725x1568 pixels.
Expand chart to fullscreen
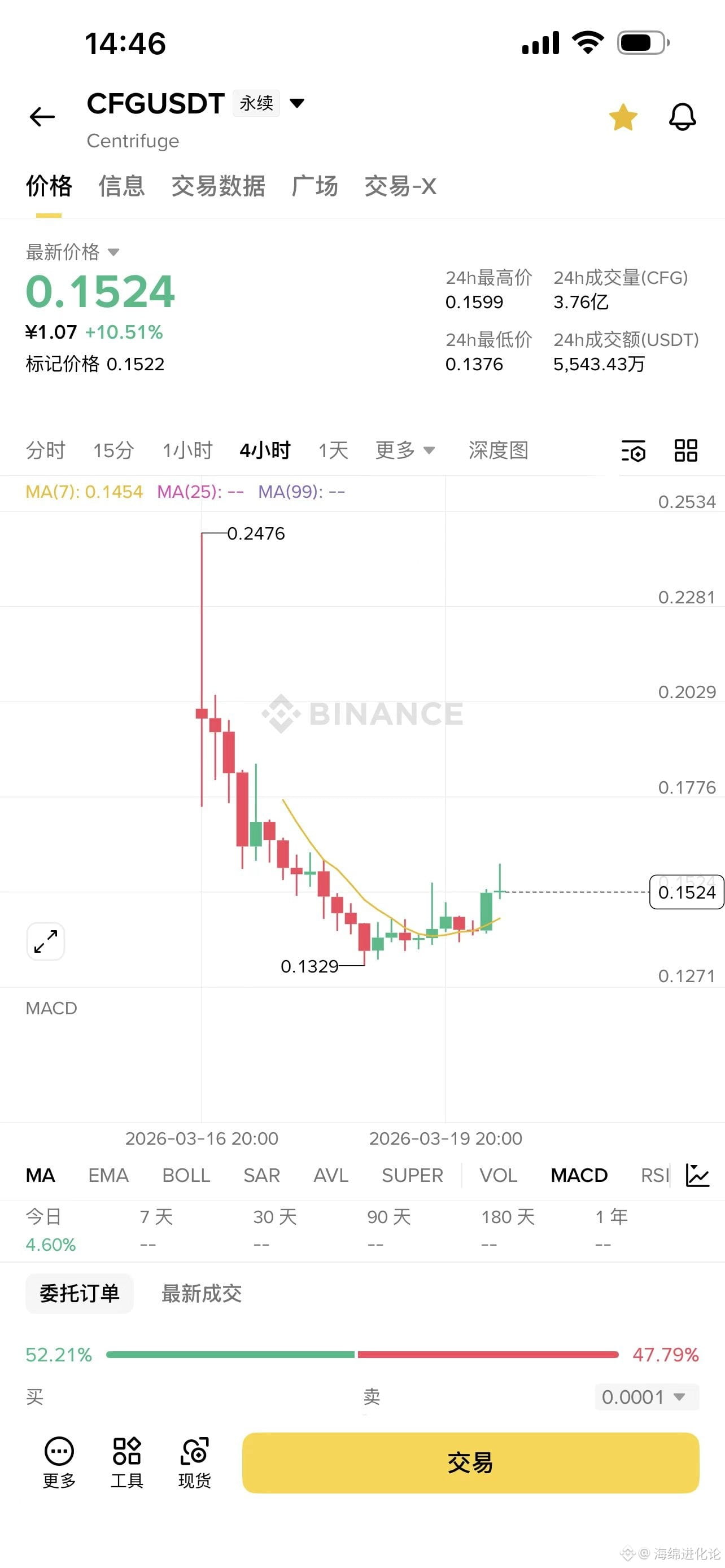pyautogui.click(x=46, y=941)
